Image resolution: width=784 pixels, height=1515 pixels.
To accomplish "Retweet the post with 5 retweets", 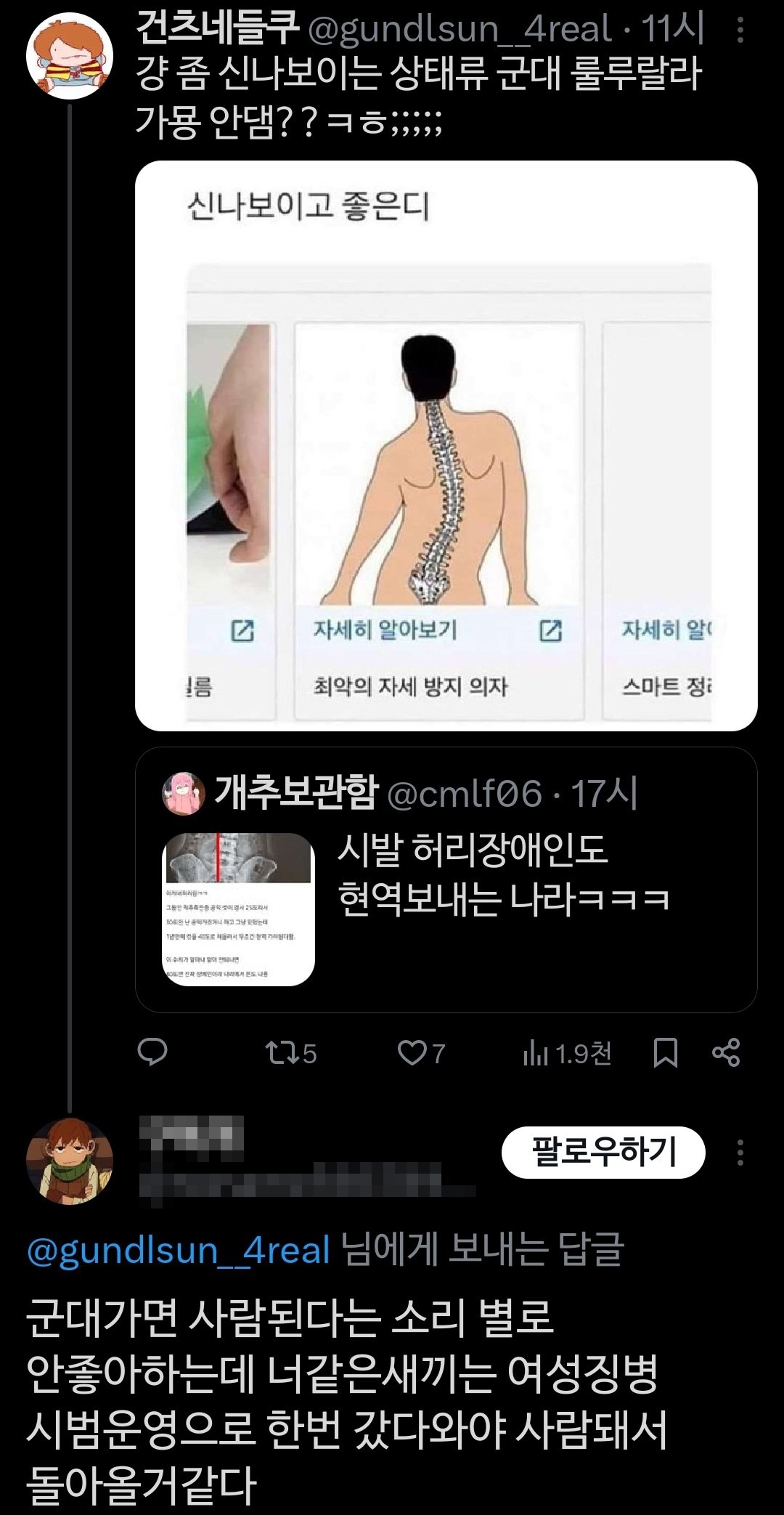I will (x=290, y=1052).
